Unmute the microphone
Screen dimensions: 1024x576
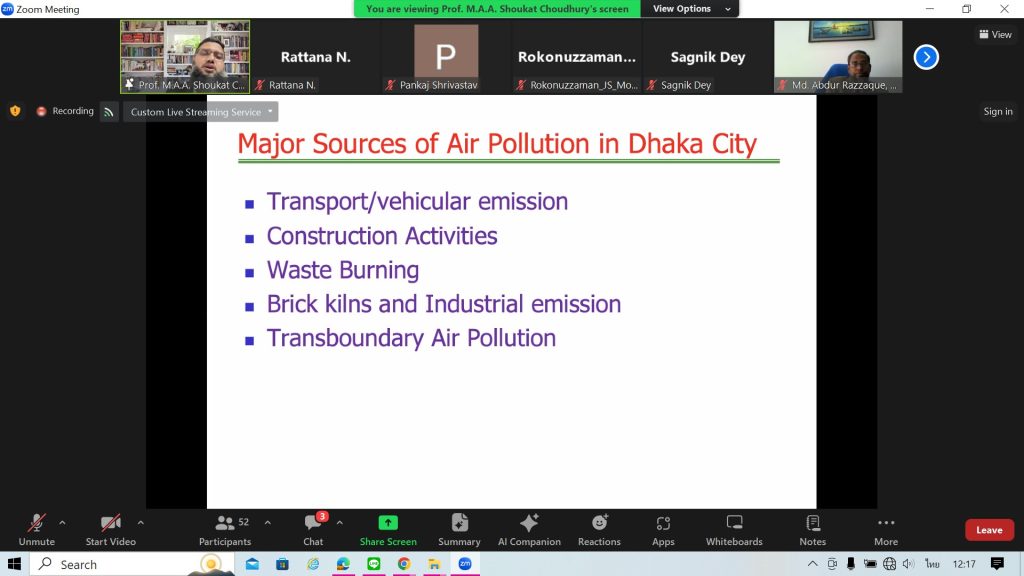36,528
